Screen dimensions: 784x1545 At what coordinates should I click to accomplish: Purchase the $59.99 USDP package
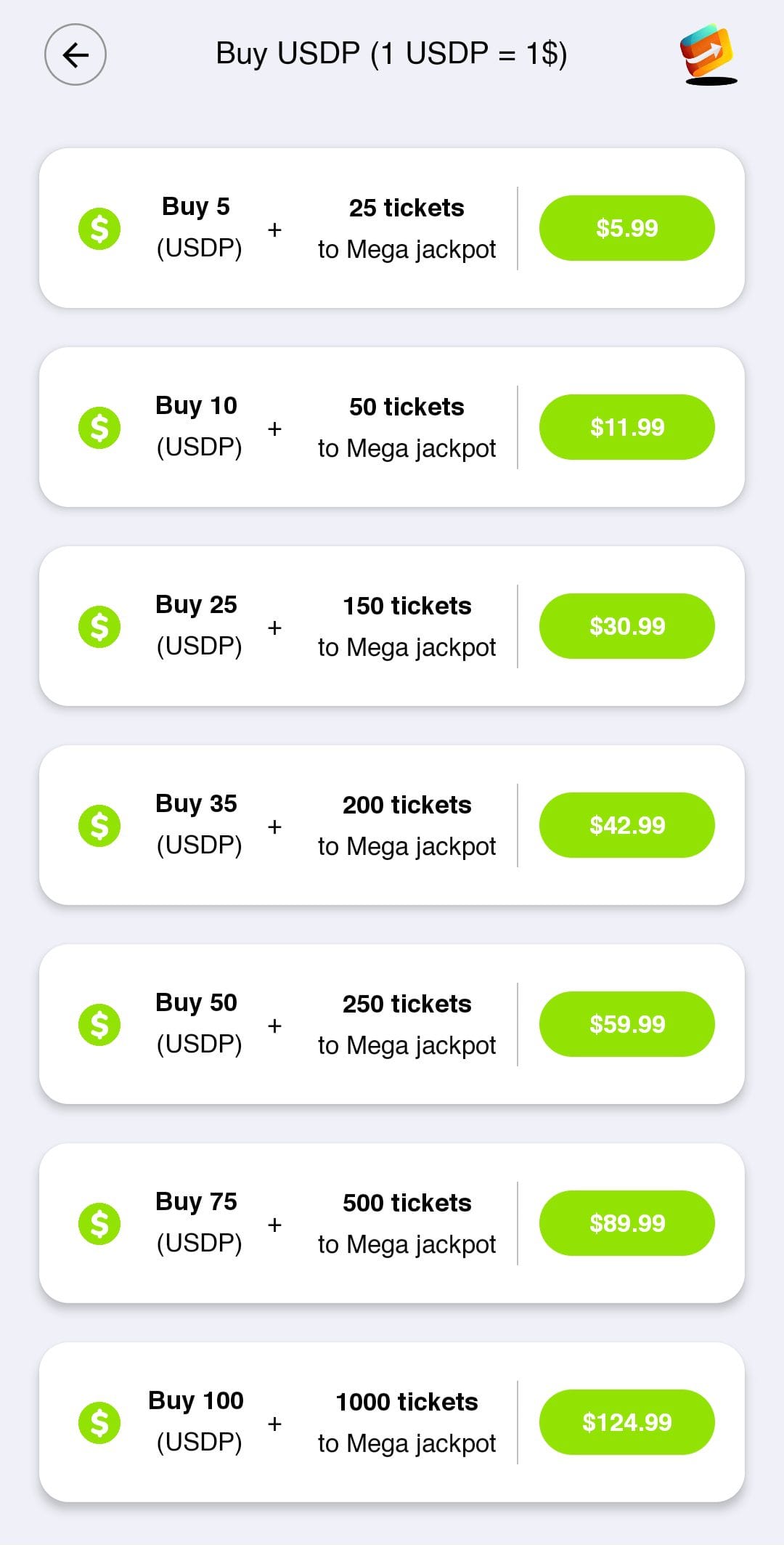[x=626, y=1023]
